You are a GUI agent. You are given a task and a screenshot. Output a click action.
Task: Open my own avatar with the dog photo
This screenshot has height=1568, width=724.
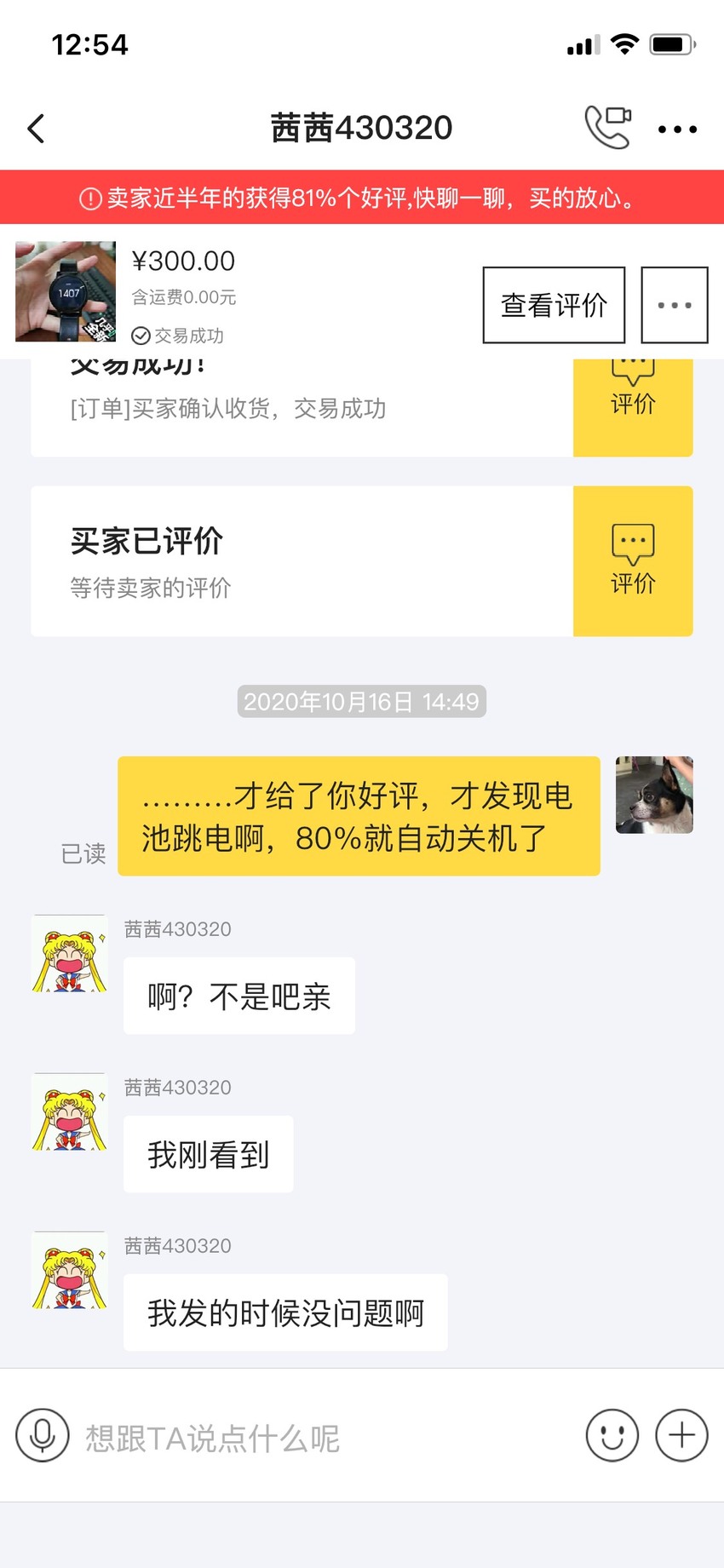[654, 795]
